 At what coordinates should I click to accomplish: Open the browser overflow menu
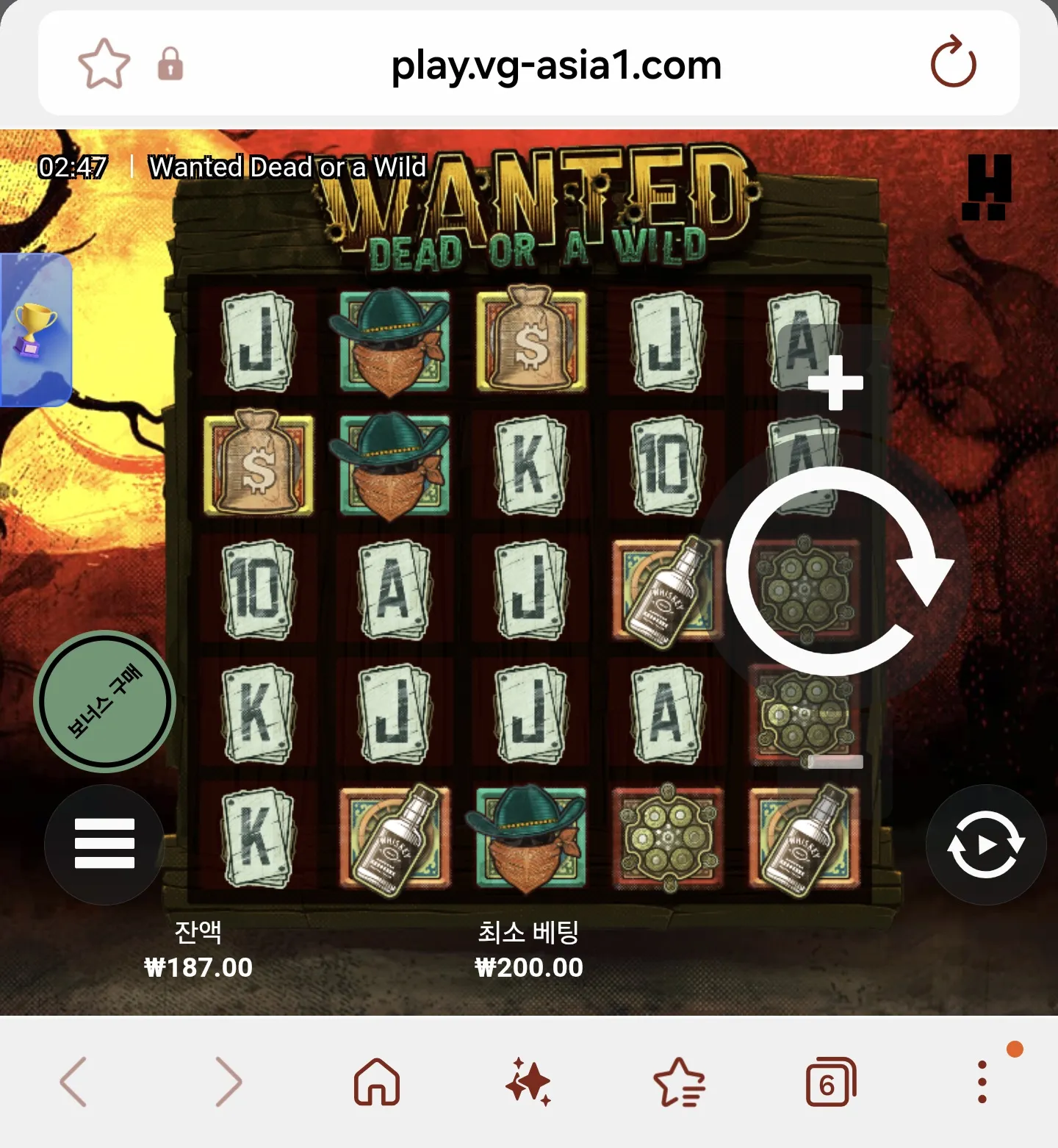pyautogui.click(x=982, y=1082)
